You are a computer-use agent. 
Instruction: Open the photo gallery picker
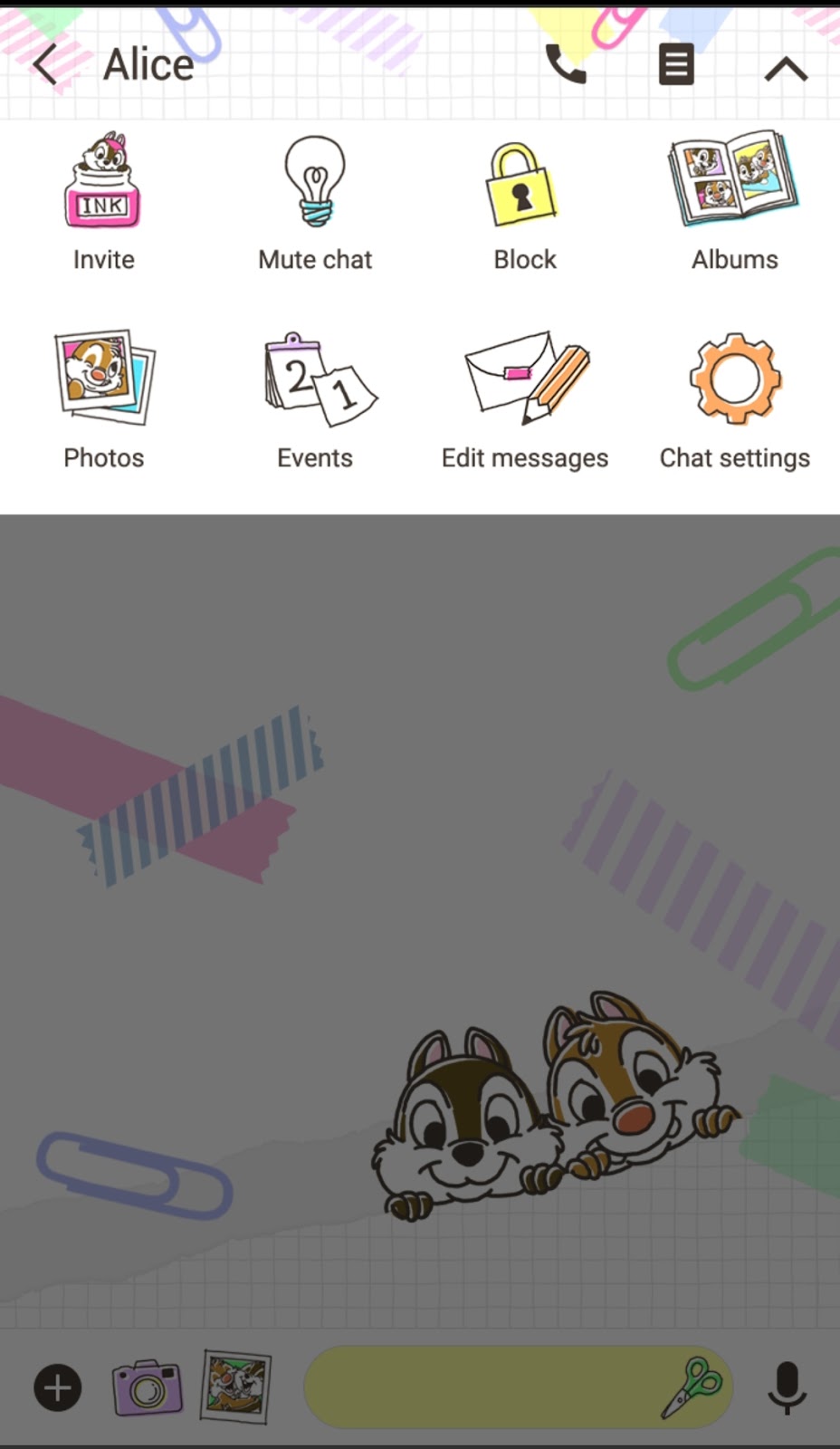click(235, 1386)
